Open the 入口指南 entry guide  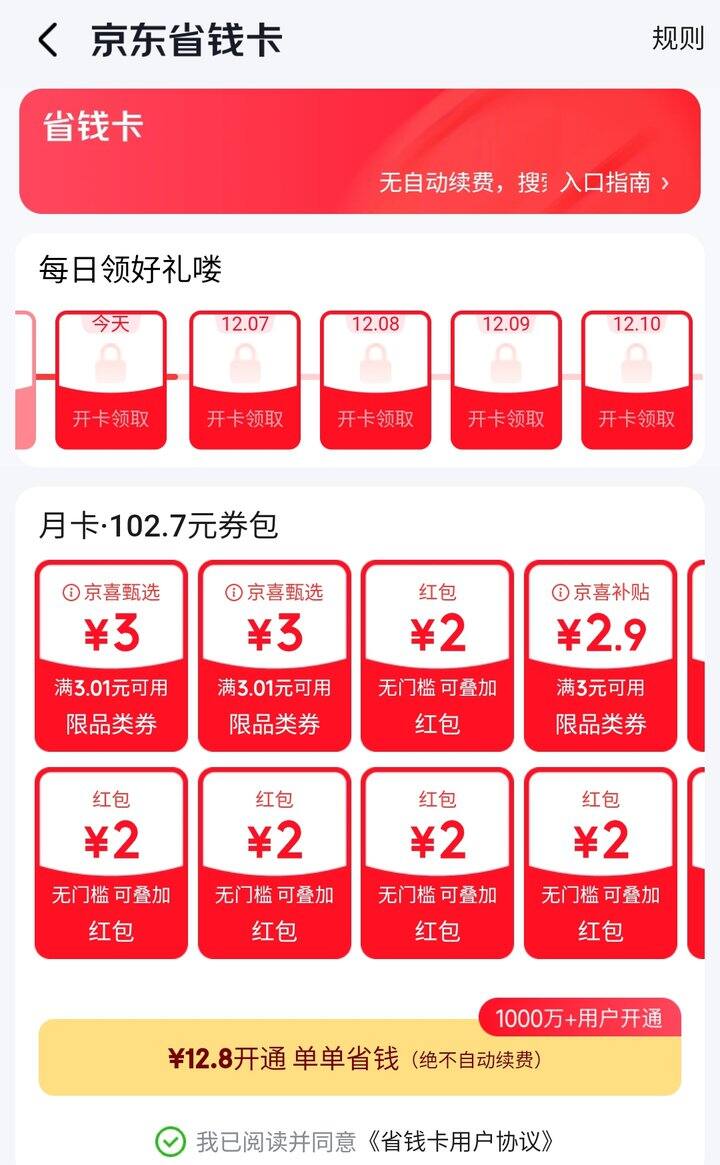(x=614, y=183)
